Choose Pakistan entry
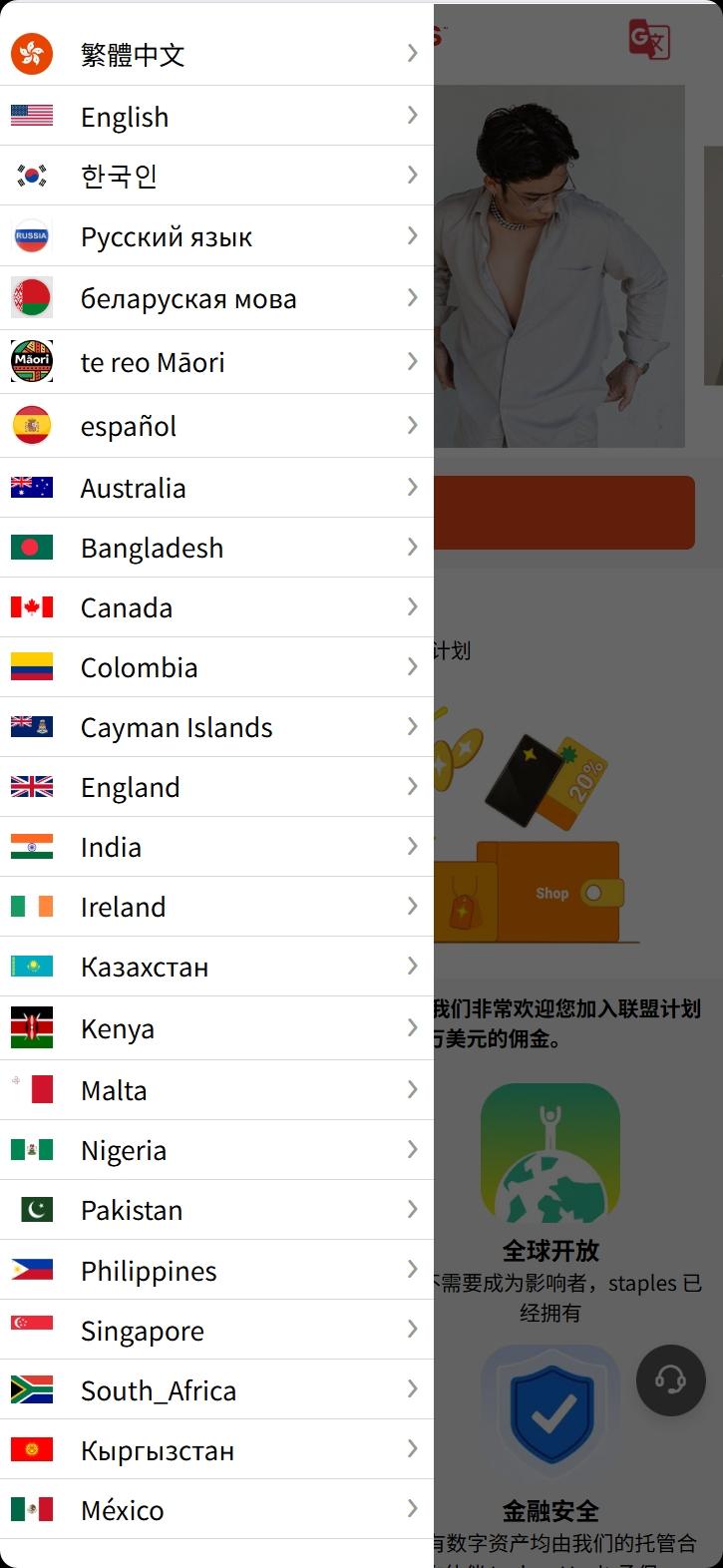This screenshot has width=723, height=1568. (216, 1210)
